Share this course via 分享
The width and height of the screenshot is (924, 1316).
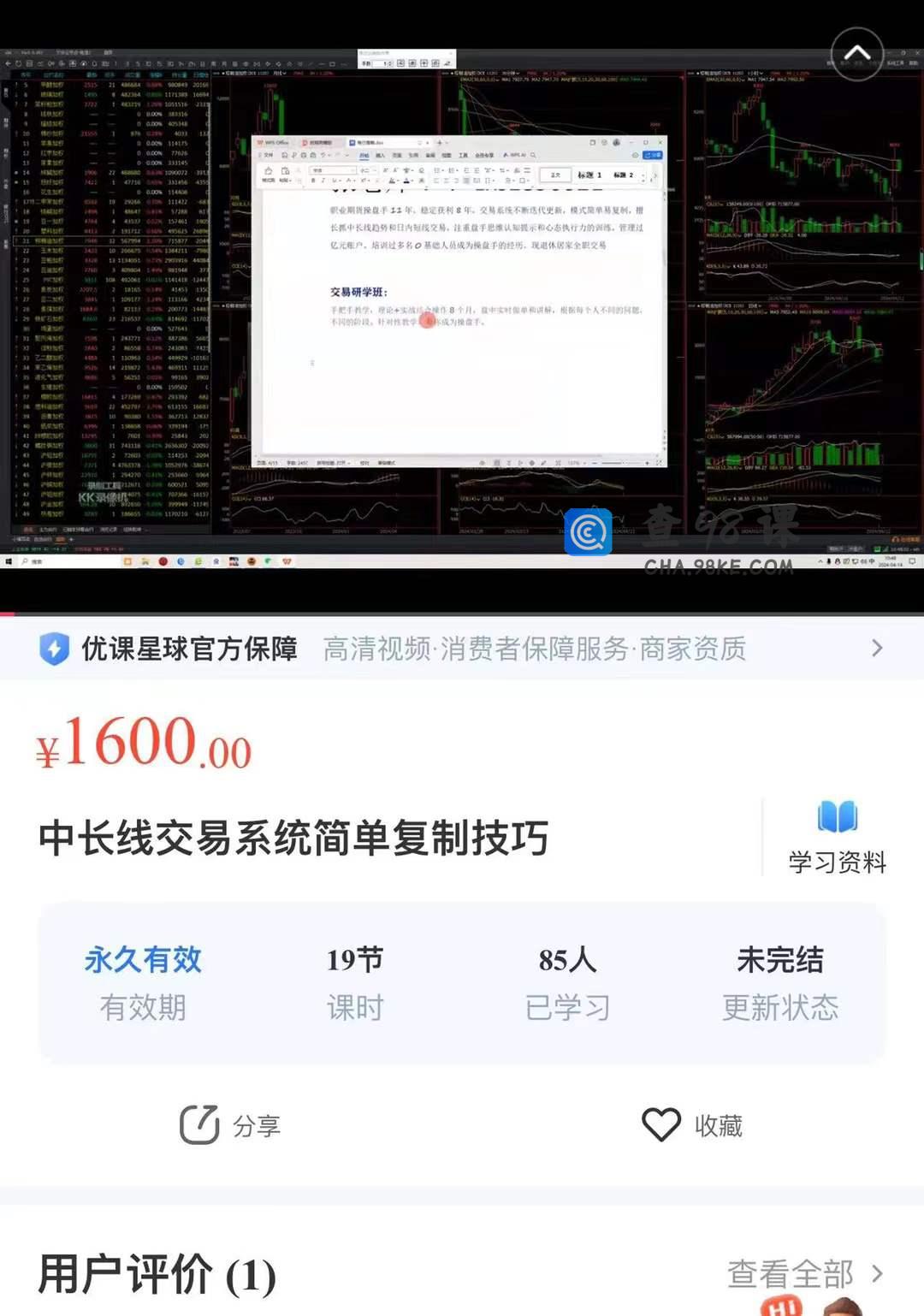pyautogui.click(x=231, y=1125)
